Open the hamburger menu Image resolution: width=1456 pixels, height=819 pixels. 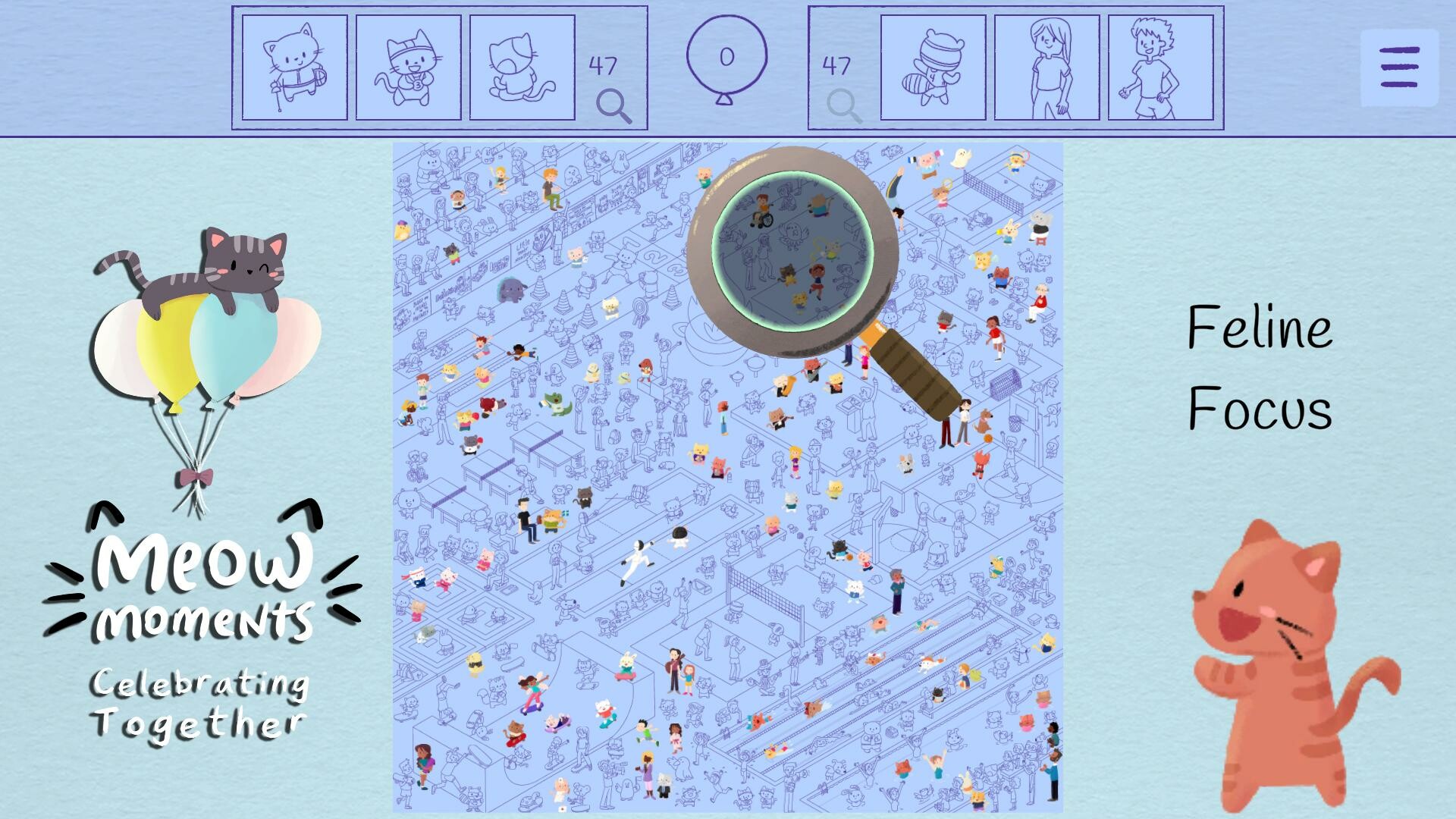coord(1399,67)
